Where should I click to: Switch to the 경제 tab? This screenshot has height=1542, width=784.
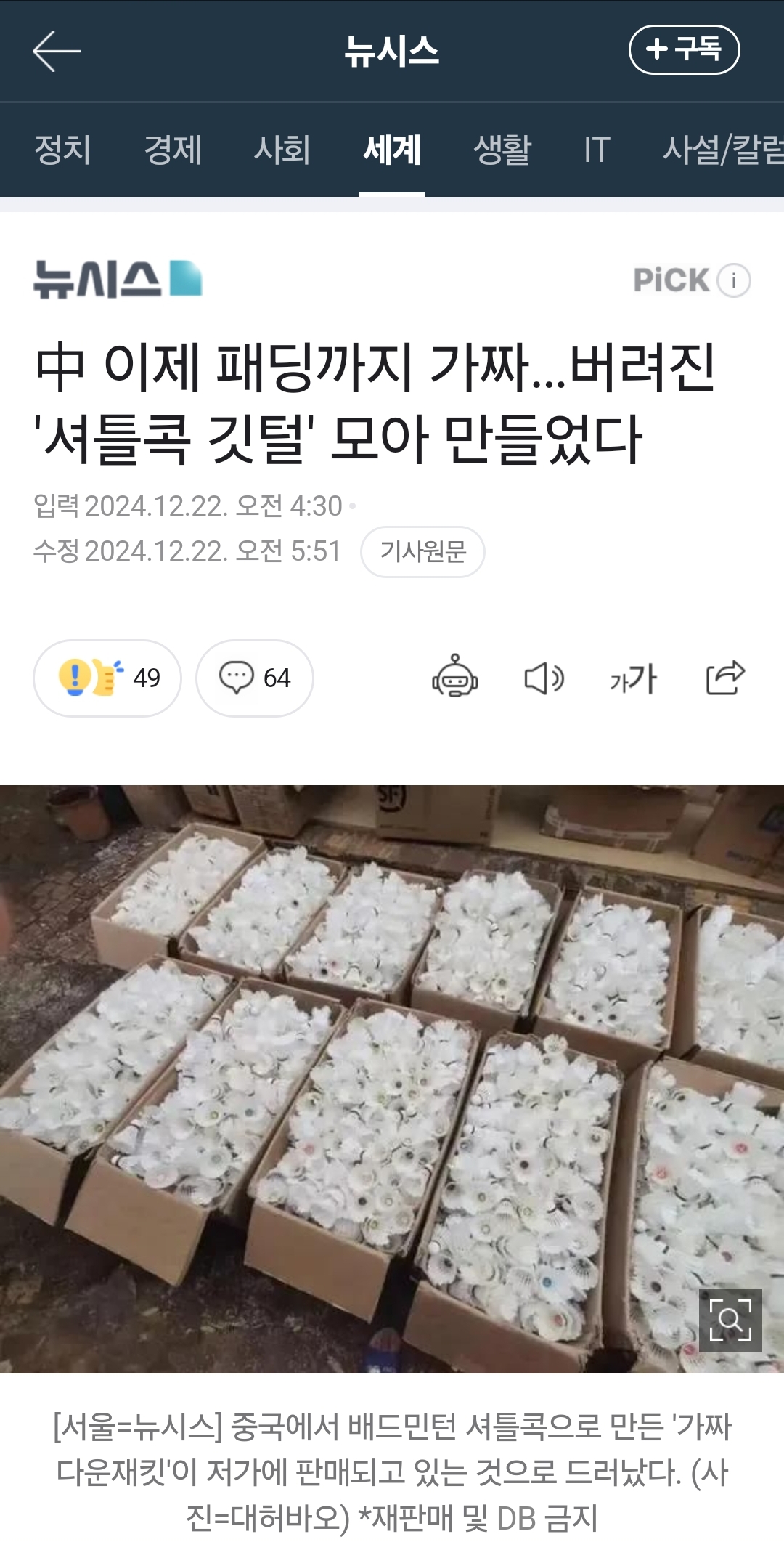coord(173,150)
